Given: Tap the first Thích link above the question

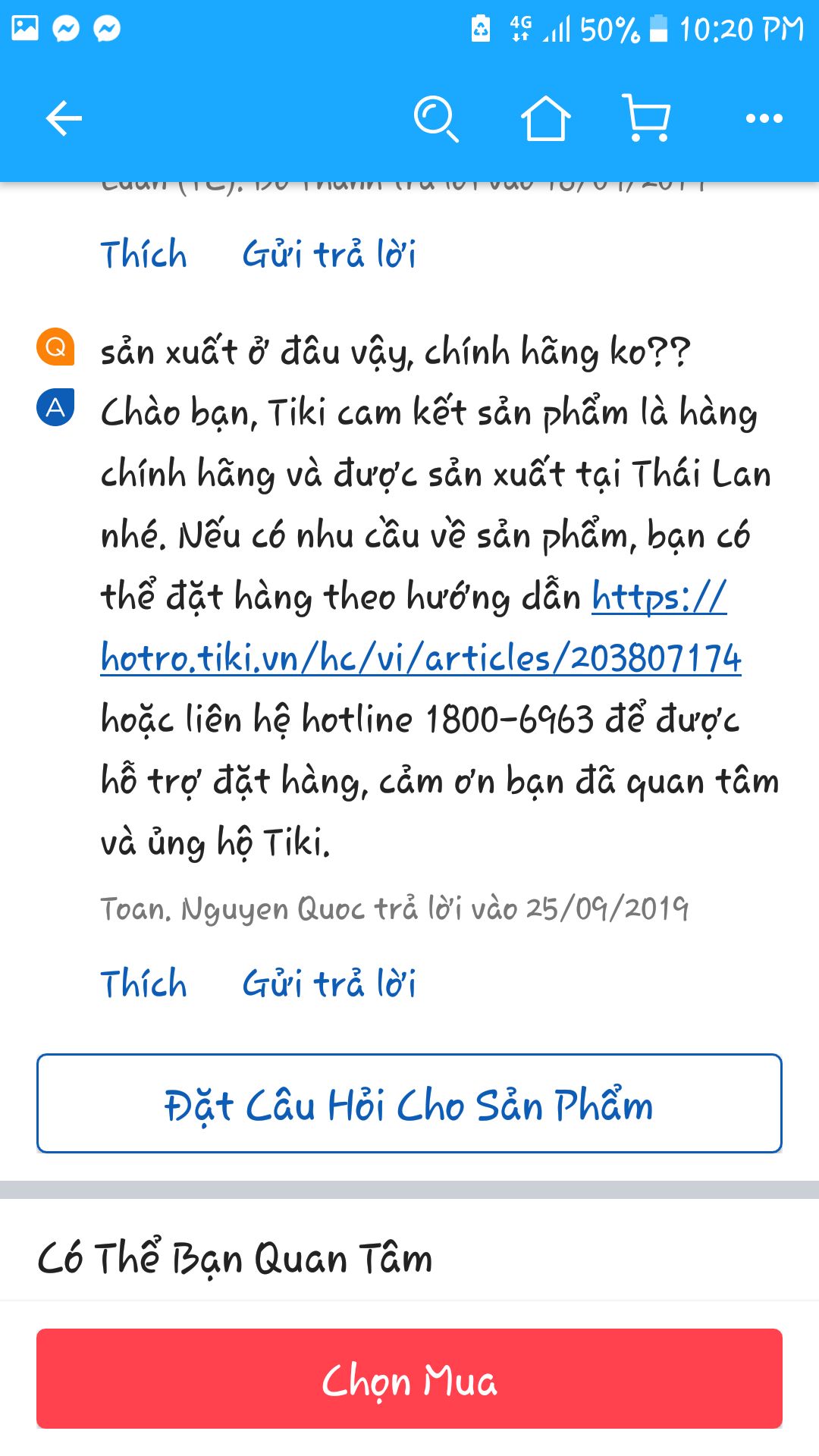Looking at the screenshot, I should [x=145, y=255].
